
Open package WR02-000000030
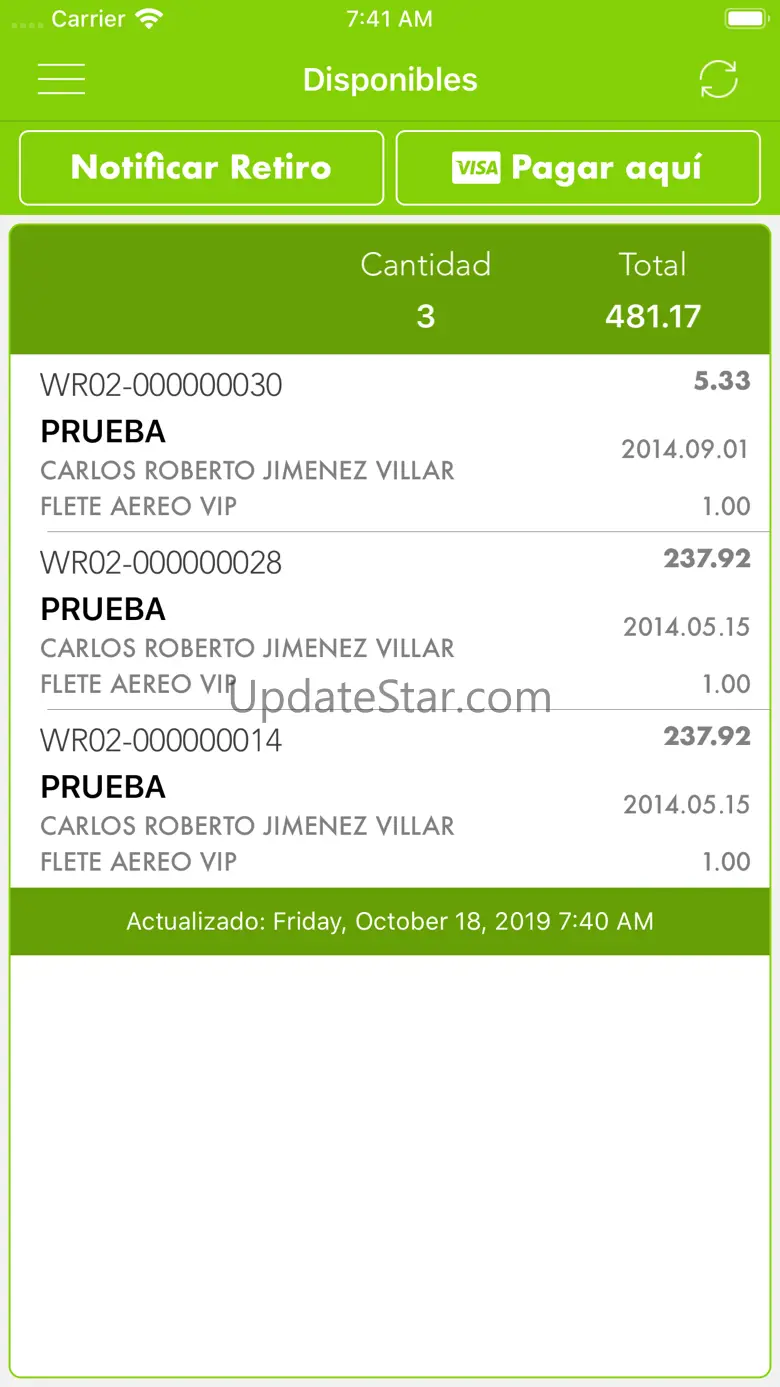point(390,444)
